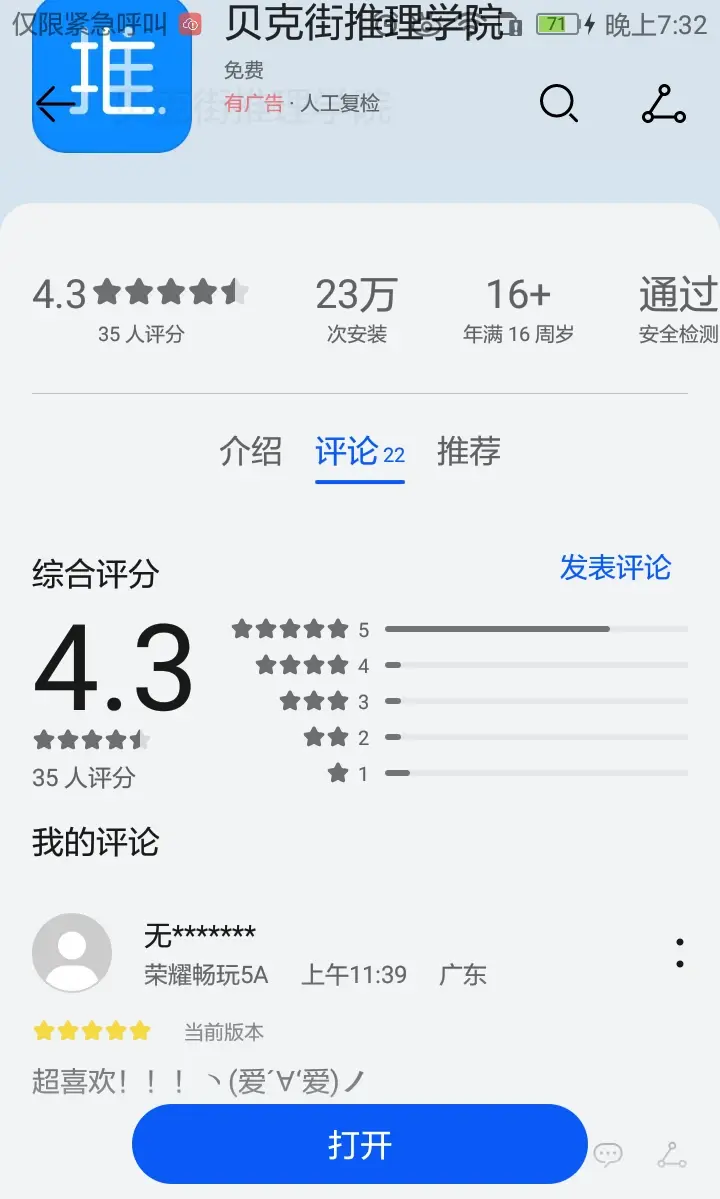Open the comment bubble icon beside 打开
Screen dimensions: 720x1199
[608, 1154]
